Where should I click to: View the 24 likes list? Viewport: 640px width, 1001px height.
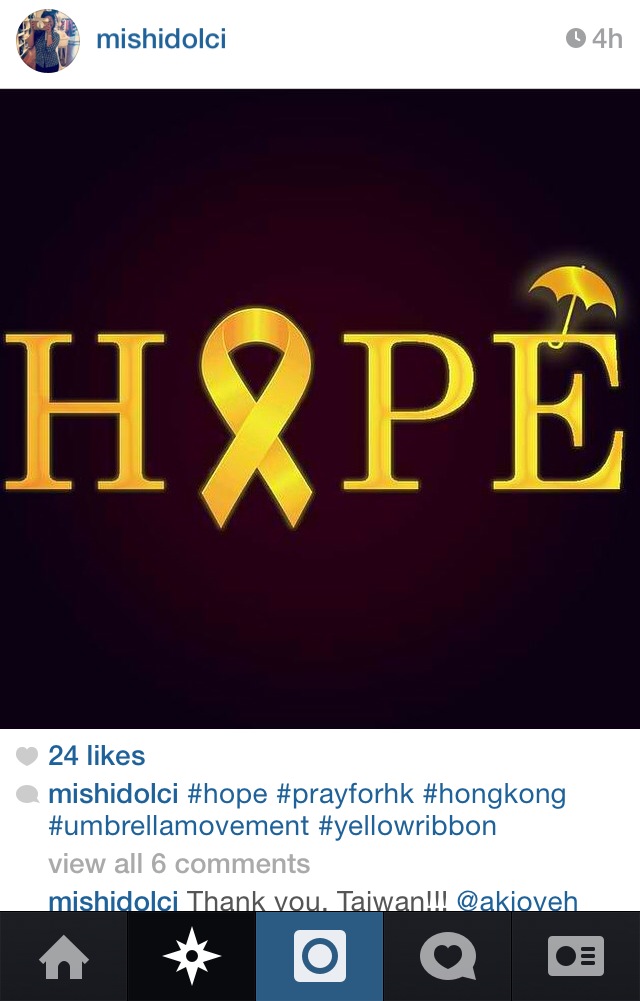click(96, 756)
